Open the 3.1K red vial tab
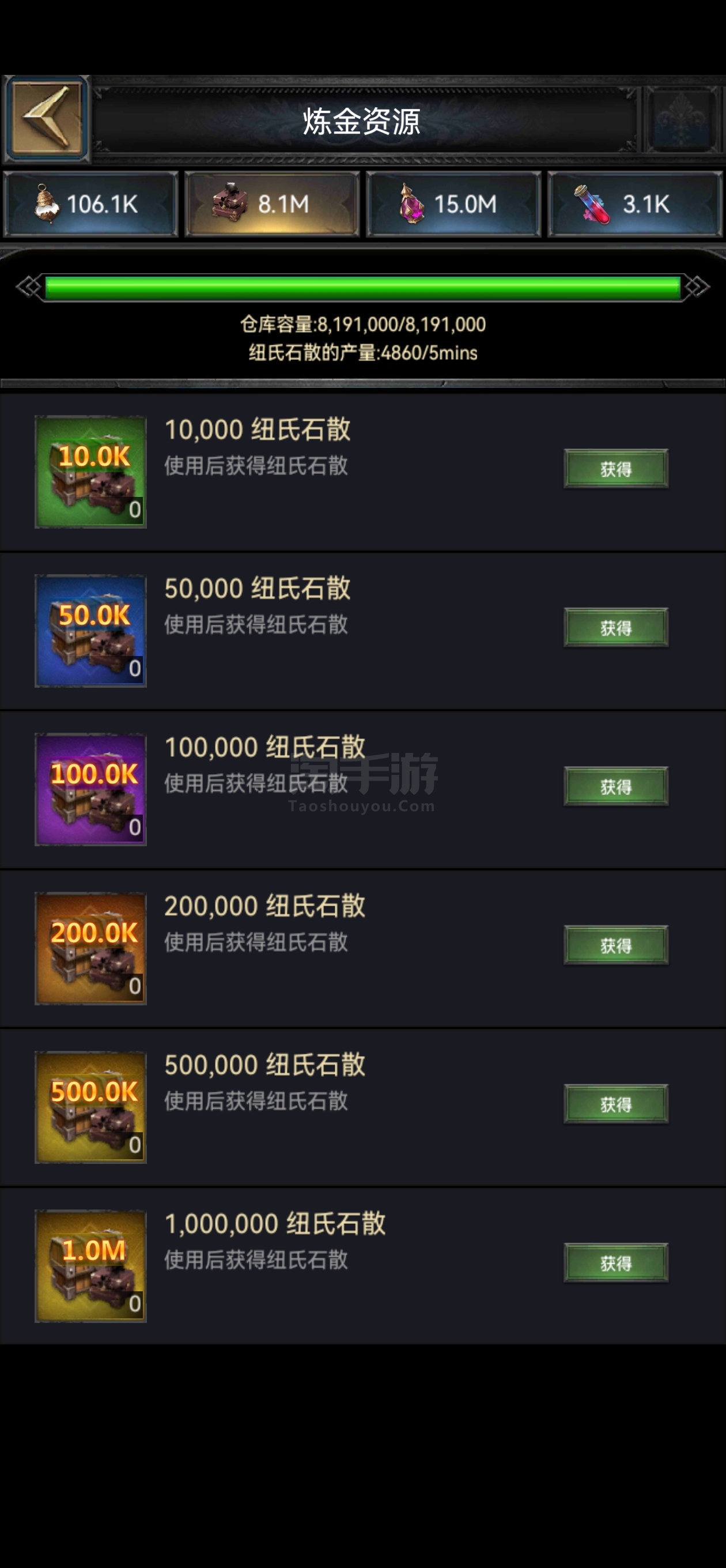The width and height of the screenshot is (726, 1568). [x=635, y=204]
